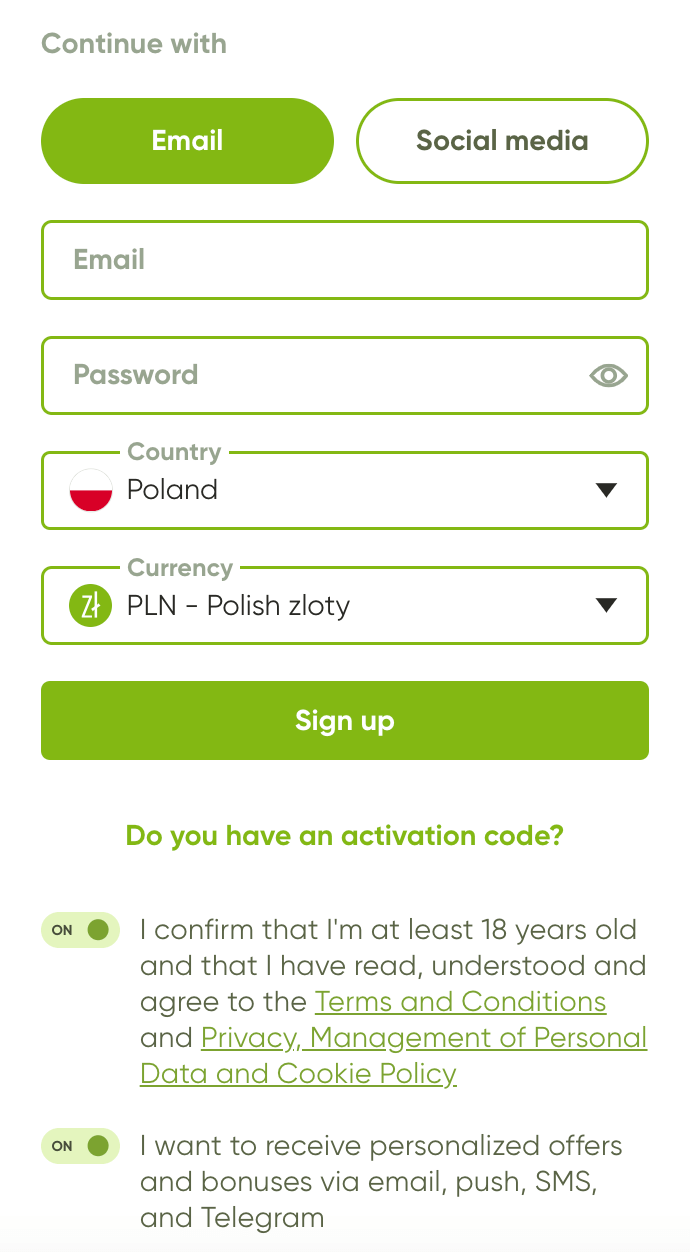The width and height of the screenshot is (690, 1252).
Task: Open the Country dropdown showing Poland
Action: click(345, 491)
